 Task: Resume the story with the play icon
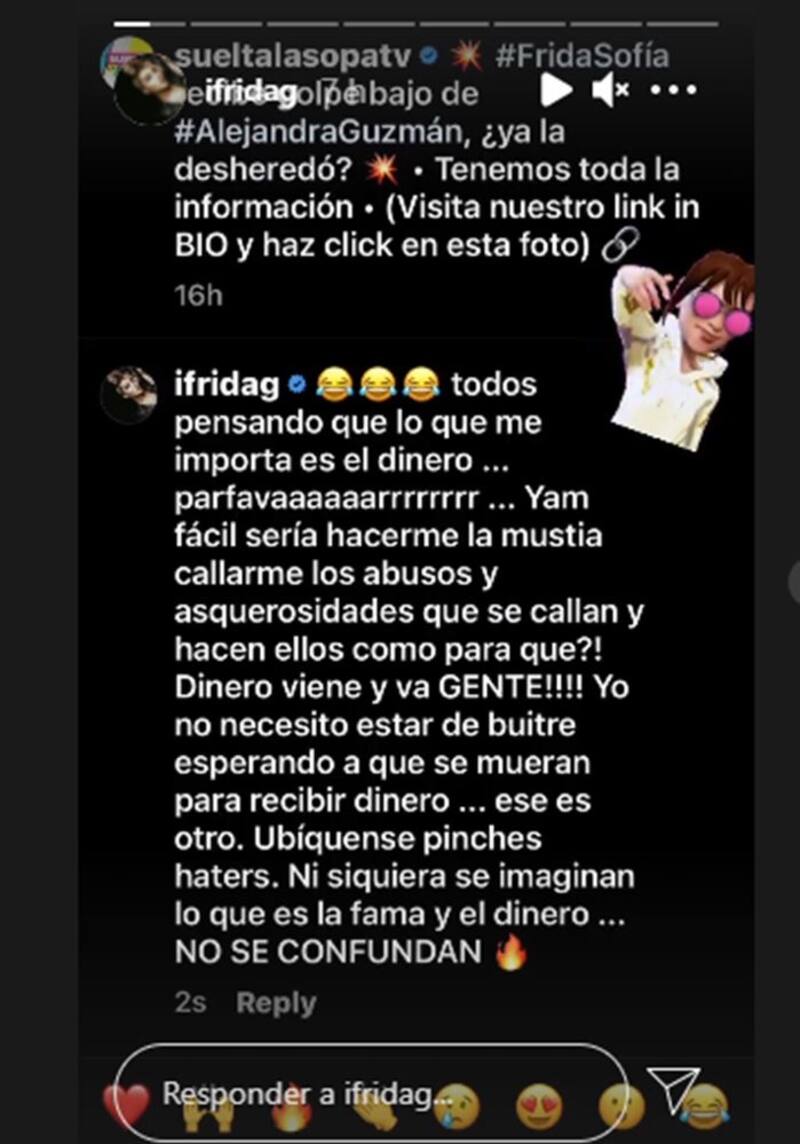click(x=556, y=91)
